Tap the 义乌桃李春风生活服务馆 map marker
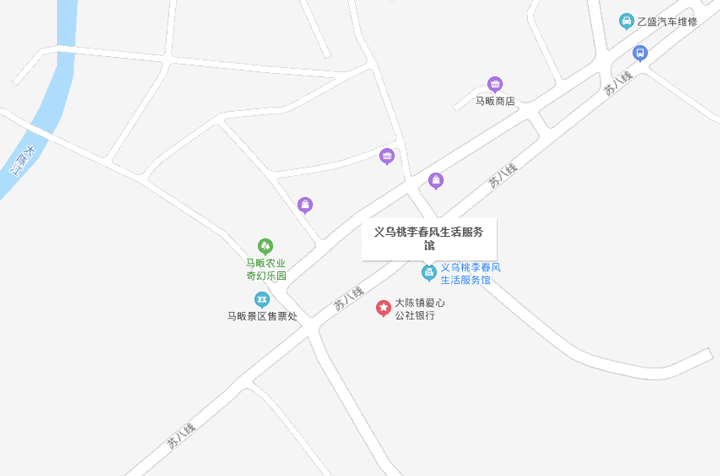The image size is (720, 476). 428,272
